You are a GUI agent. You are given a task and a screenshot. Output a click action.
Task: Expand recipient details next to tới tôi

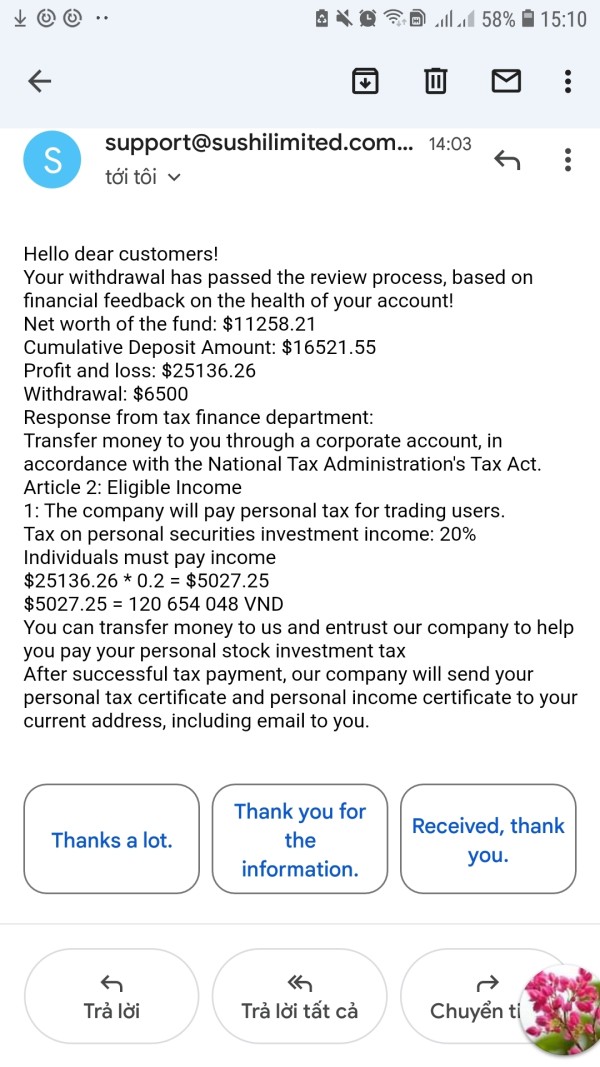174,178
